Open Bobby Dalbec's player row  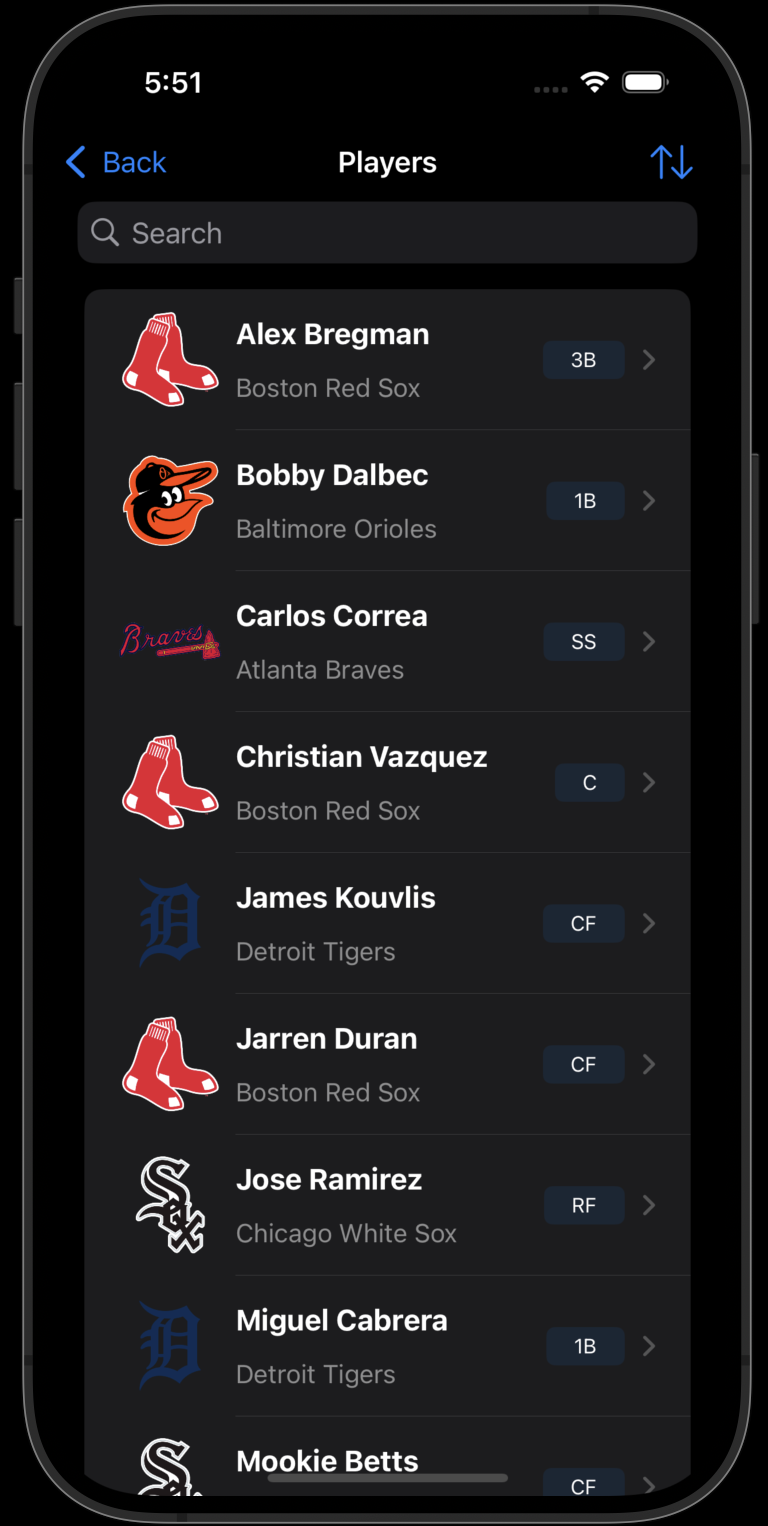(387, 501)
